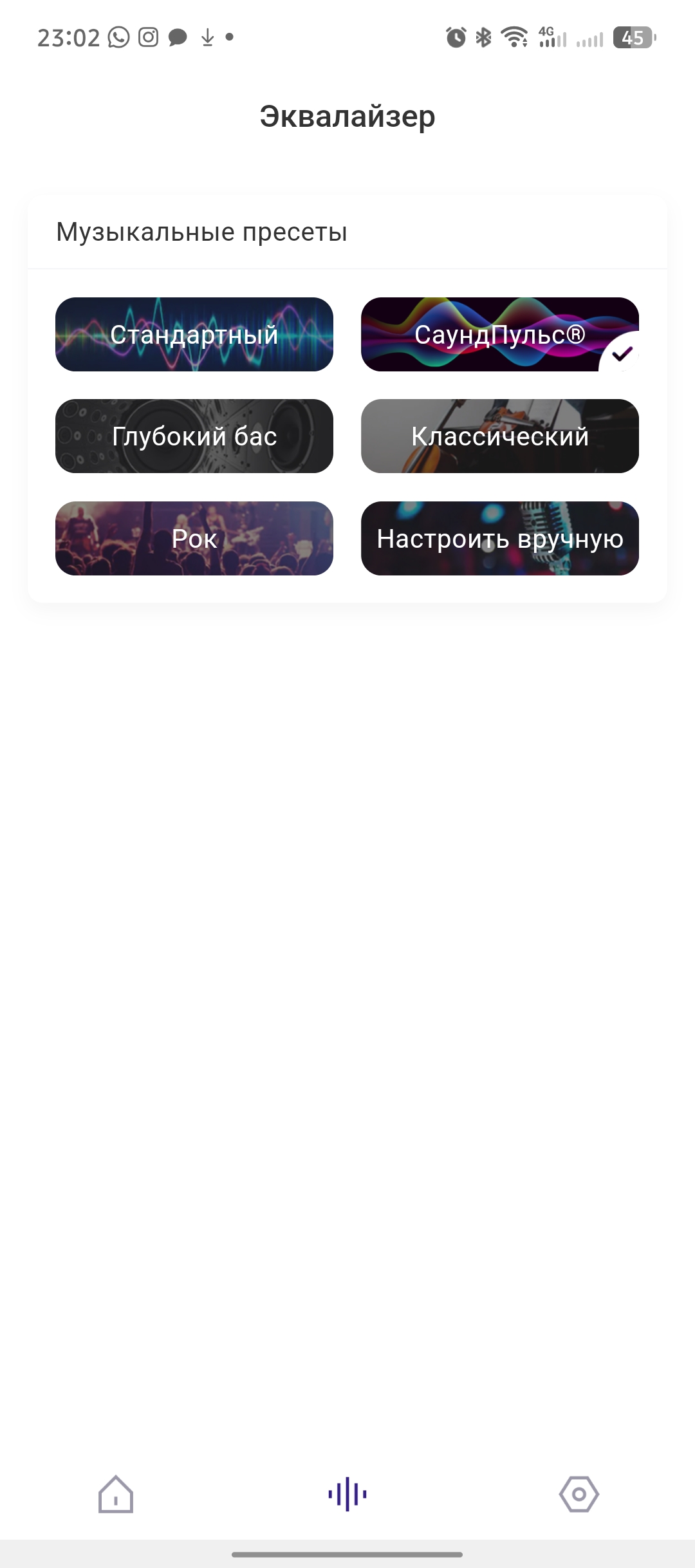This screenshot has width=695, height=1568.
Task: Open Настроить вручную manual equalizer
Action: 499,538
